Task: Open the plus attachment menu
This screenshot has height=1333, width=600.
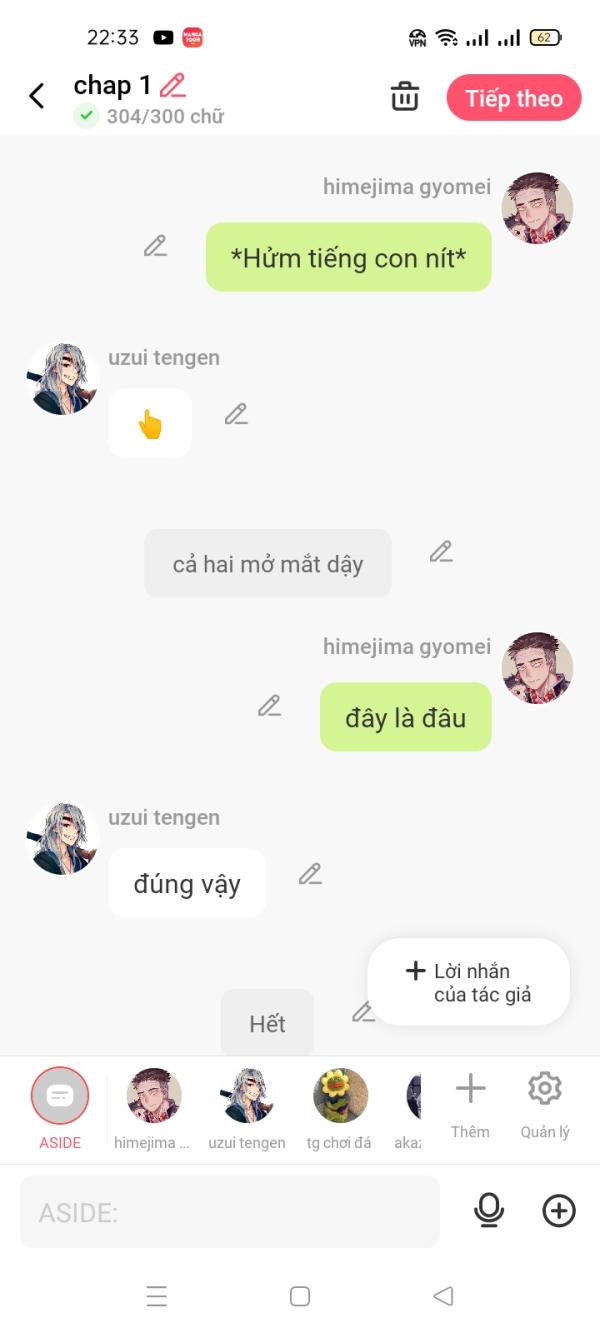Action: pos(559,1211)
